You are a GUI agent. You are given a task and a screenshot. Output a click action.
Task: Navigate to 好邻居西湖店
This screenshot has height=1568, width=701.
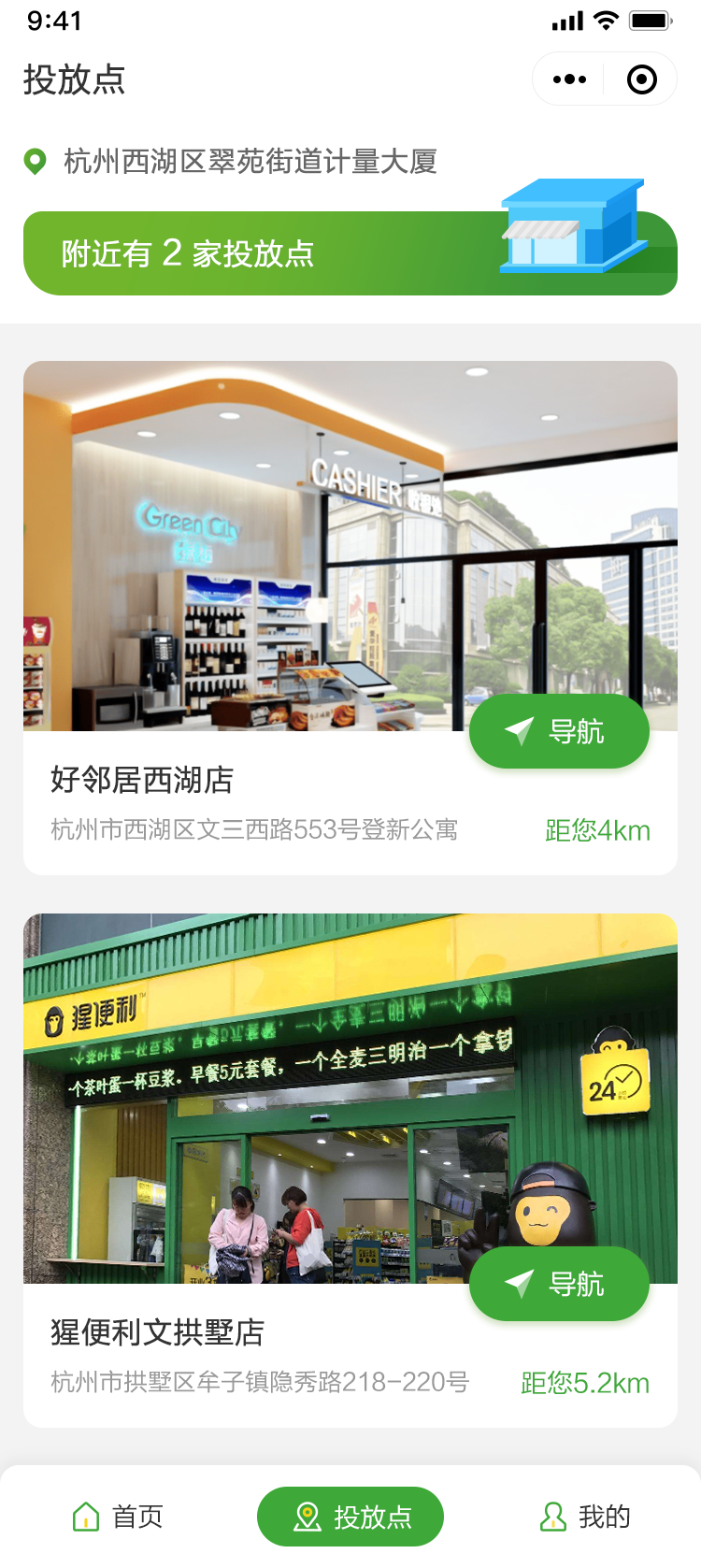559,731
